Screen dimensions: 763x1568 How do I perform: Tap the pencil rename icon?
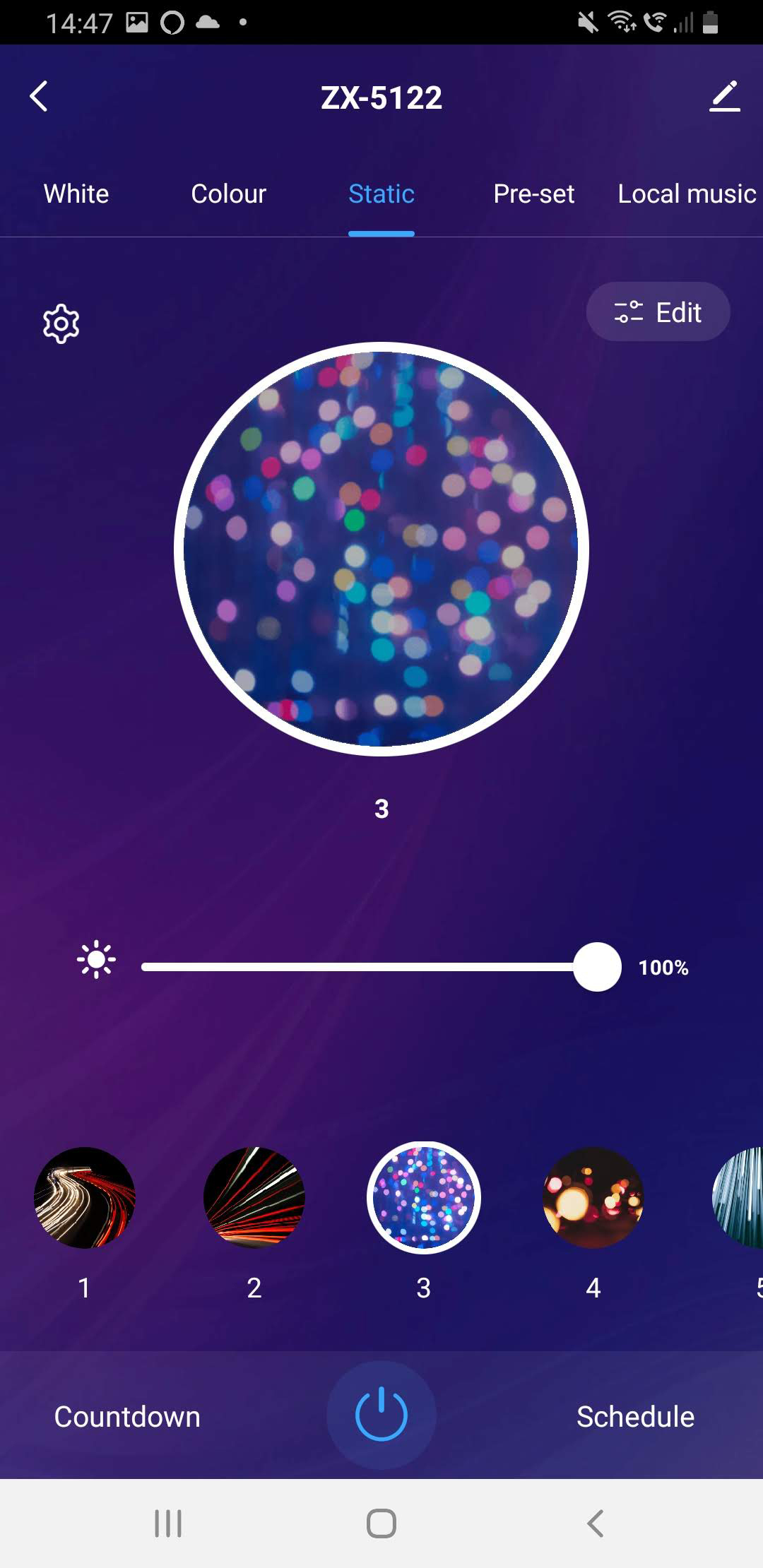point(724,97)
